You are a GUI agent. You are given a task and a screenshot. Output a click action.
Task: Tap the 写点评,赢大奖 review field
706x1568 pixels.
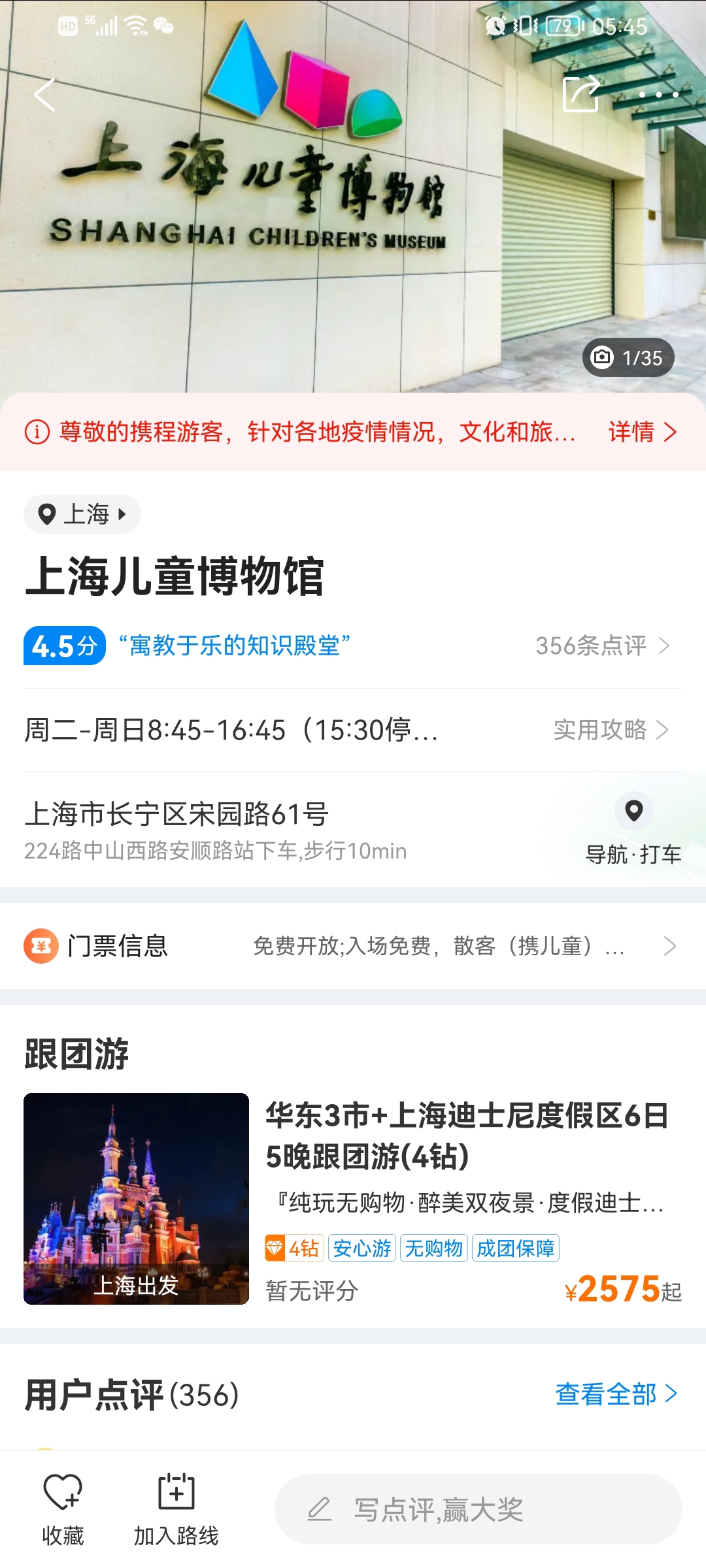pyautogui.click(x=478, y=1509)
